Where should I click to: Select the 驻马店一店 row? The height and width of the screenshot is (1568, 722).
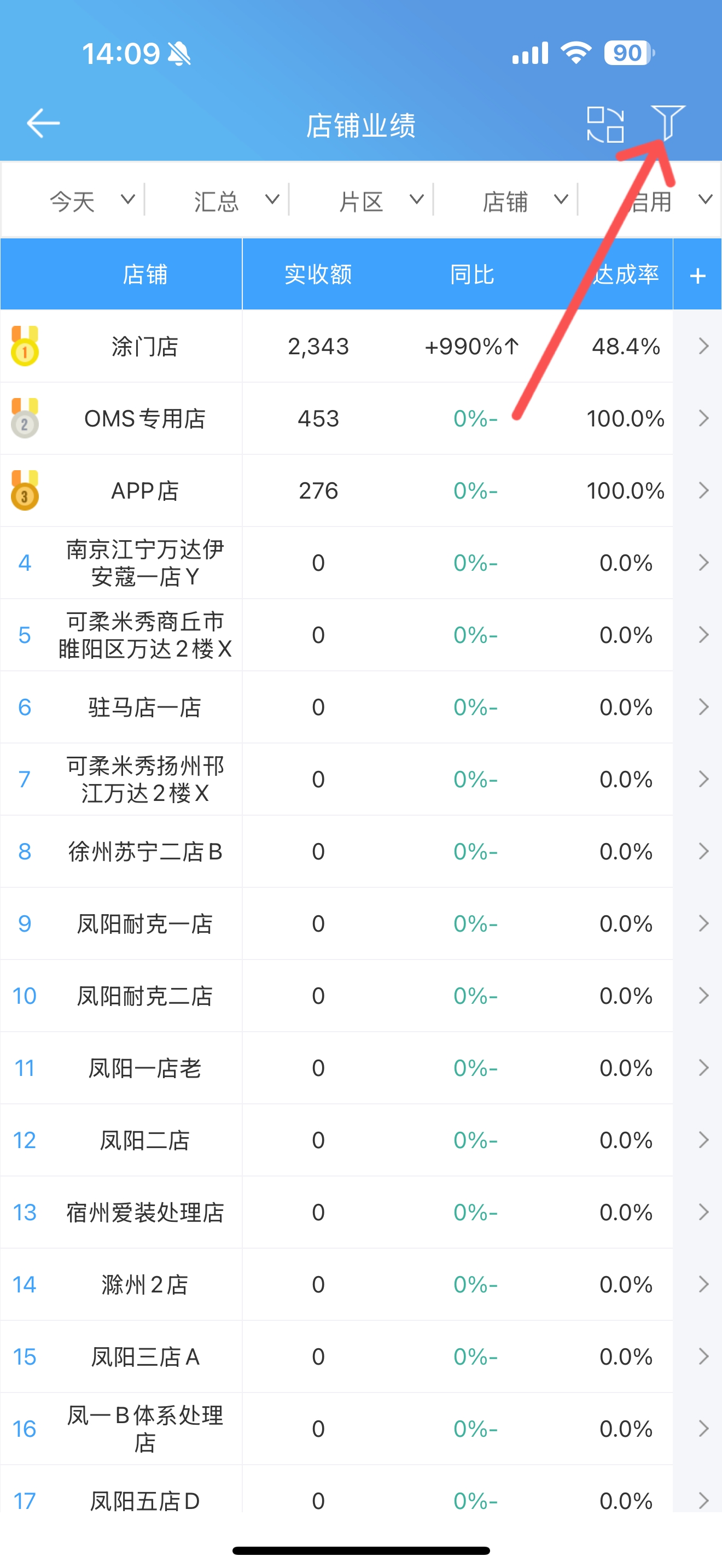[x=361, y=707]
